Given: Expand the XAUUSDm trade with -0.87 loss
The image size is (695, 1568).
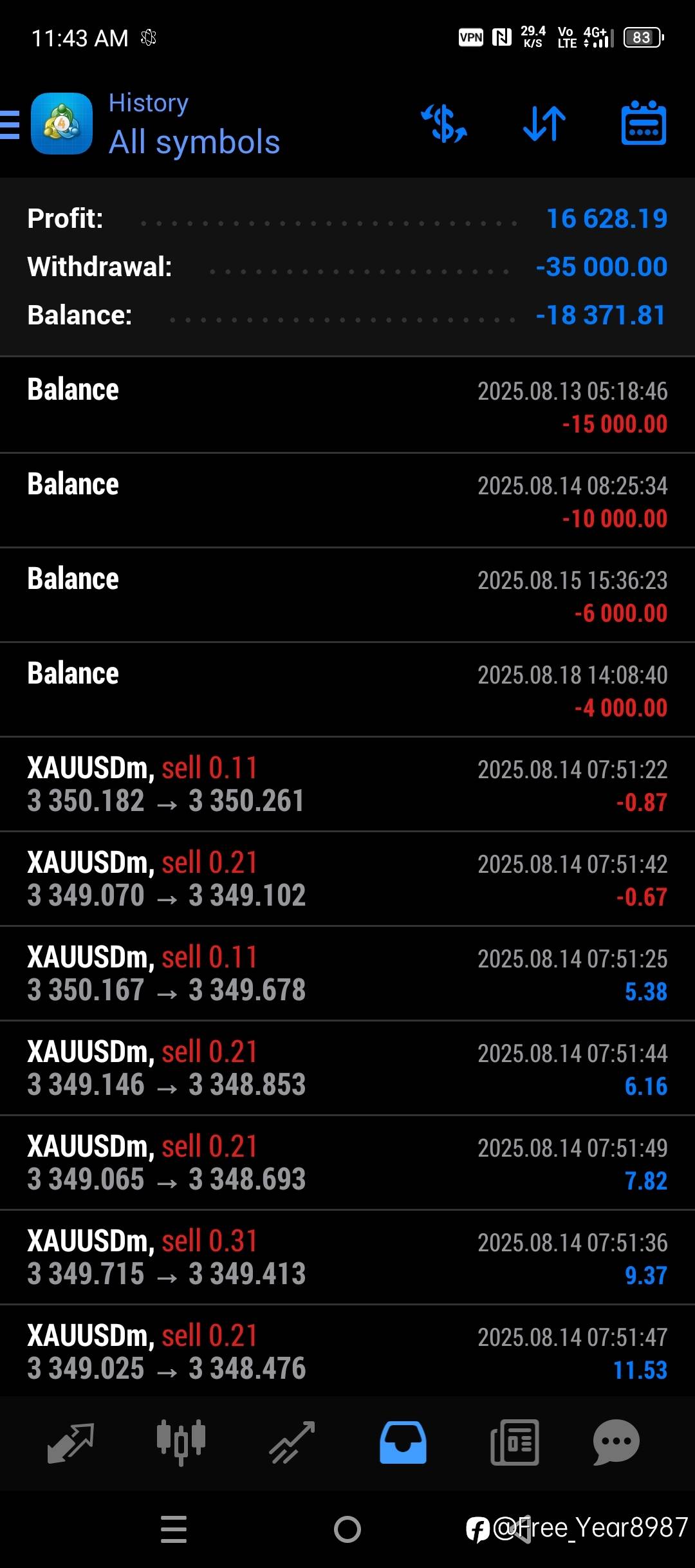Looking at the screenshot, I should pos(347,785).
